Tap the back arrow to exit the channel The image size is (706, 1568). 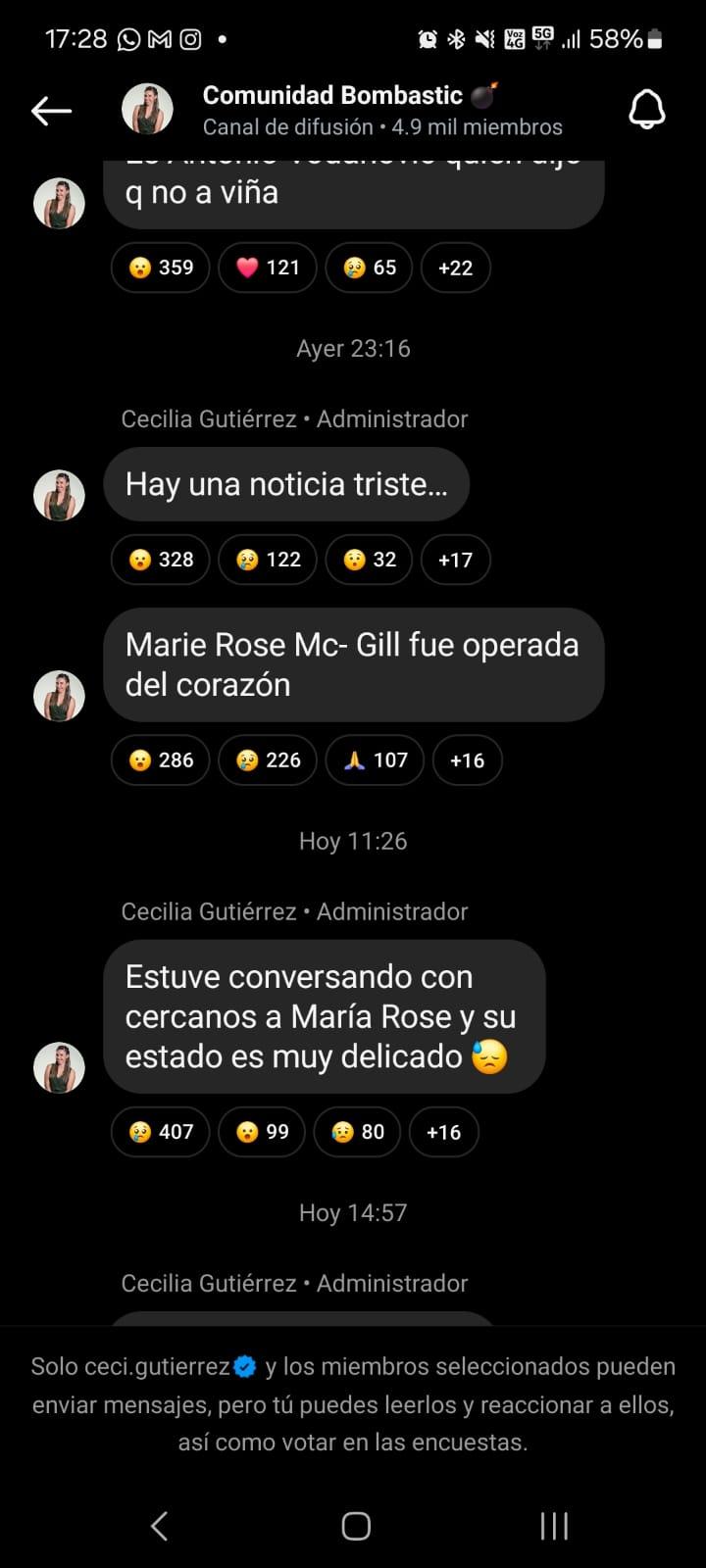52,110
